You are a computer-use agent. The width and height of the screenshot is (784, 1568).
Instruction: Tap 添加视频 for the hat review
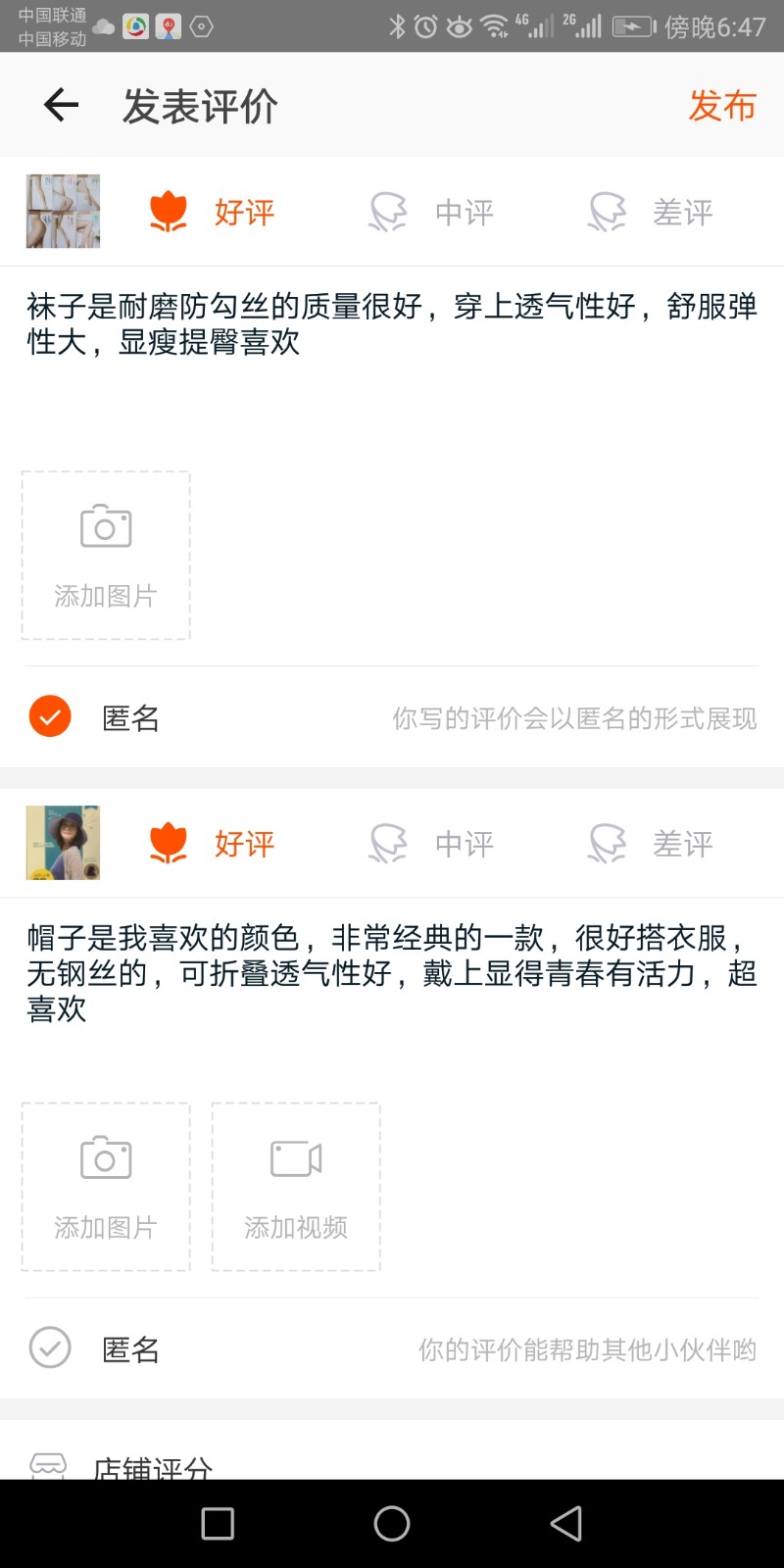pyautogui.click(x=296, y=1187)
